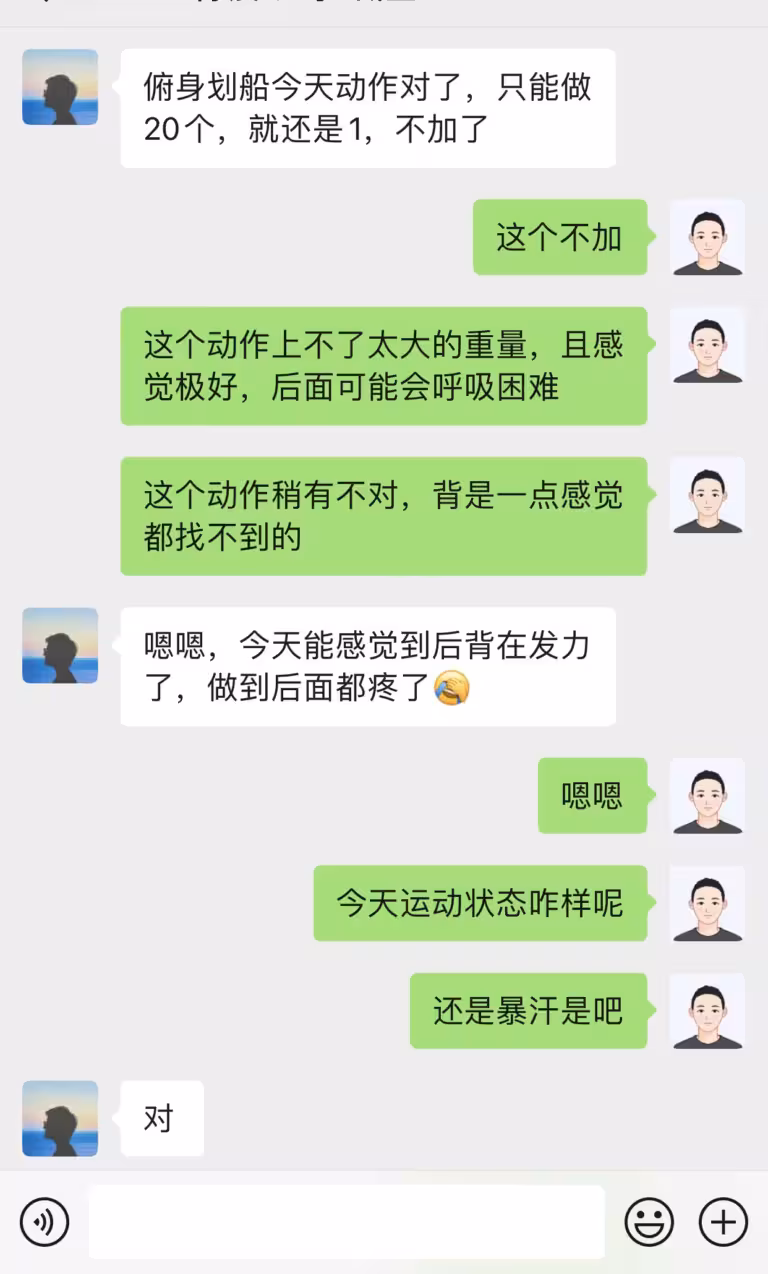This screenshot has width=768, height=1274.
Task: Switch to voice message input
Action: (x=44, y=1222)
